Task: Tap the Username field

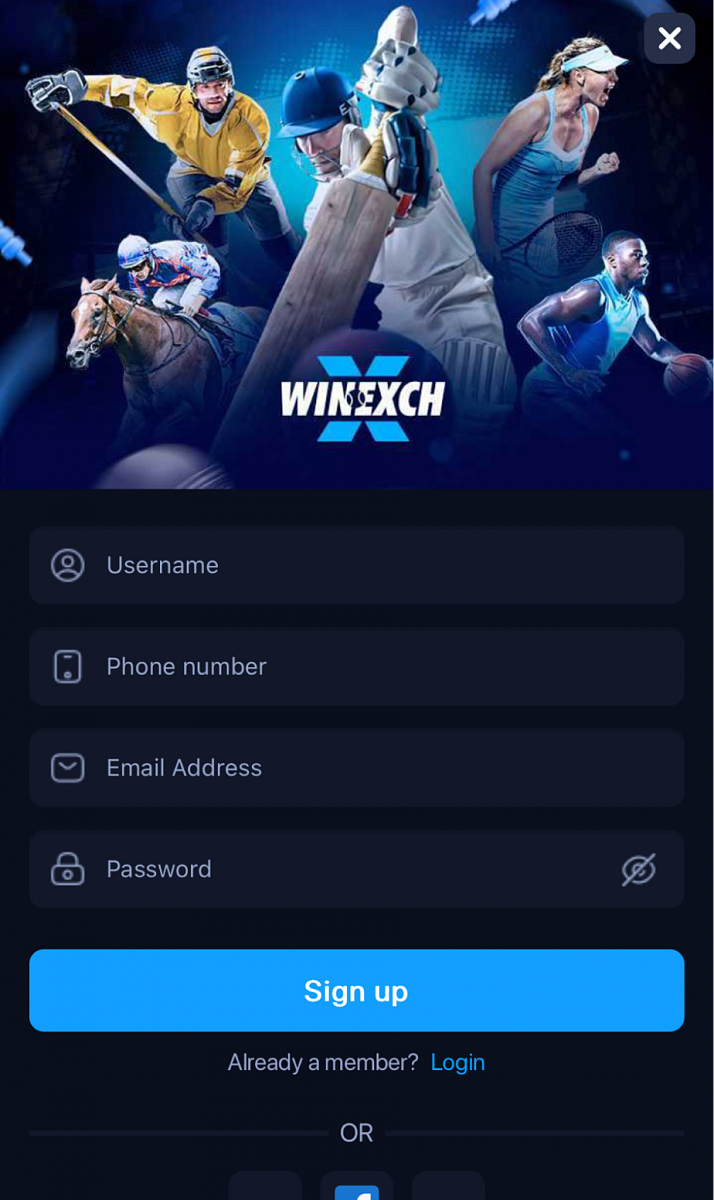Action: click(356, 565)
